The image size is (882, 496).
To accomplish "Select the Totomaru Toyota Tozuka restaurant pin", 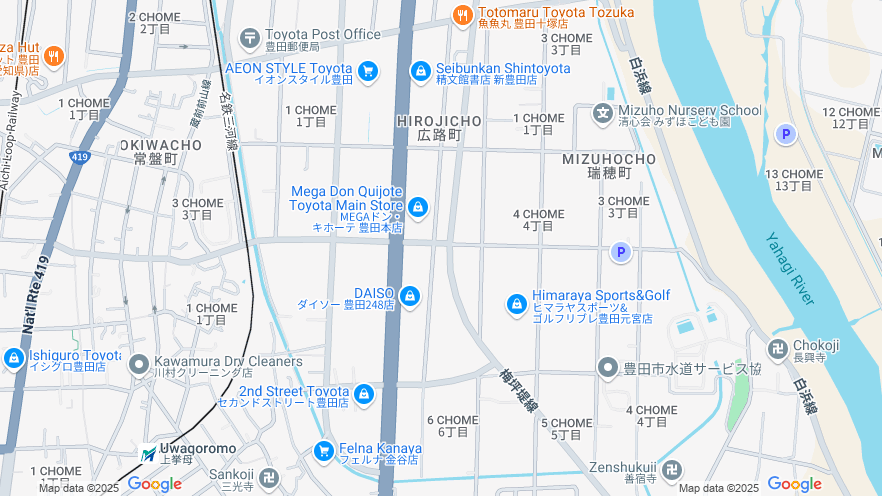I will (x=462, y=14).
